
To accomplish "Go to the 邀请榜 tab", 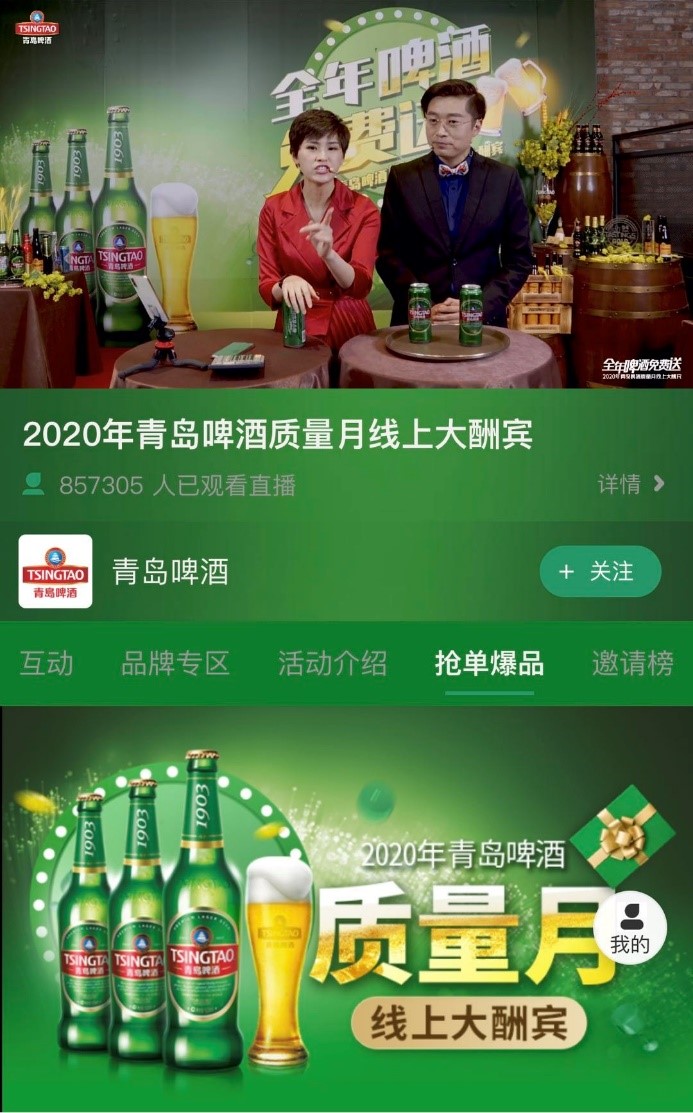I will pos(632,663).
